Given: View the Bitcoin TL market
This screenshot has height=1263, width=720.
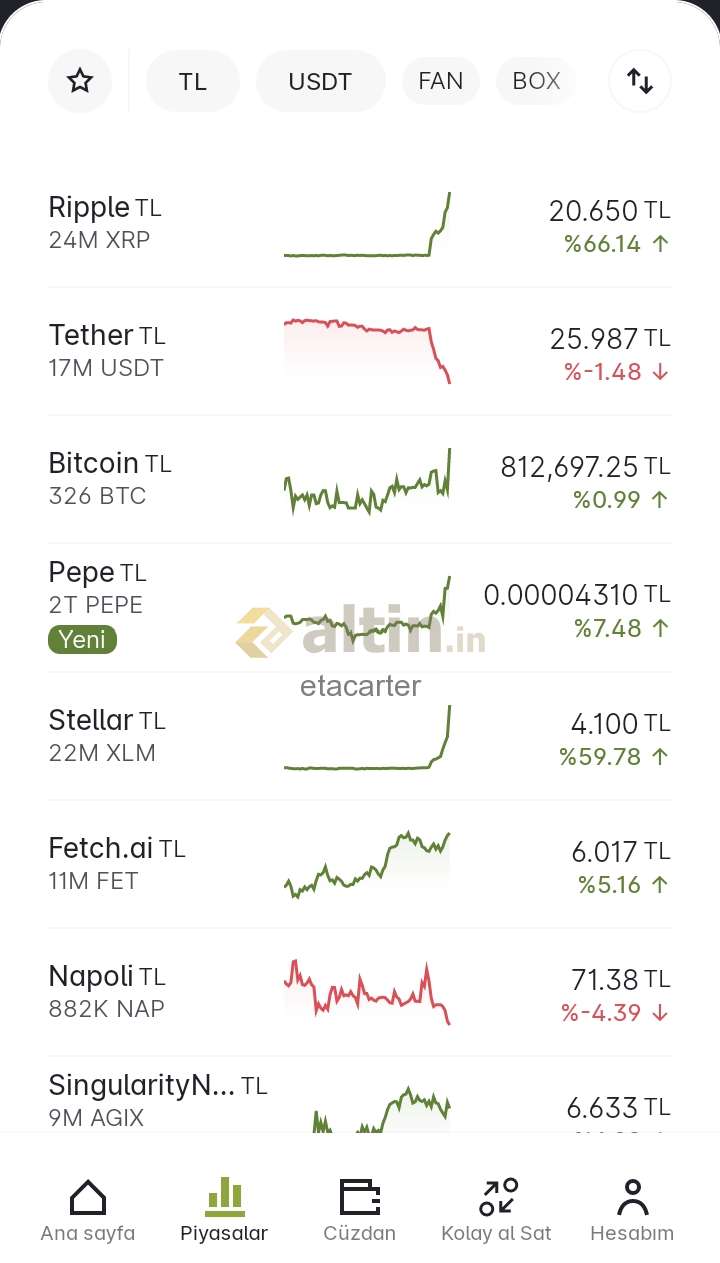Looking at the screenshot, I should 360,480.
